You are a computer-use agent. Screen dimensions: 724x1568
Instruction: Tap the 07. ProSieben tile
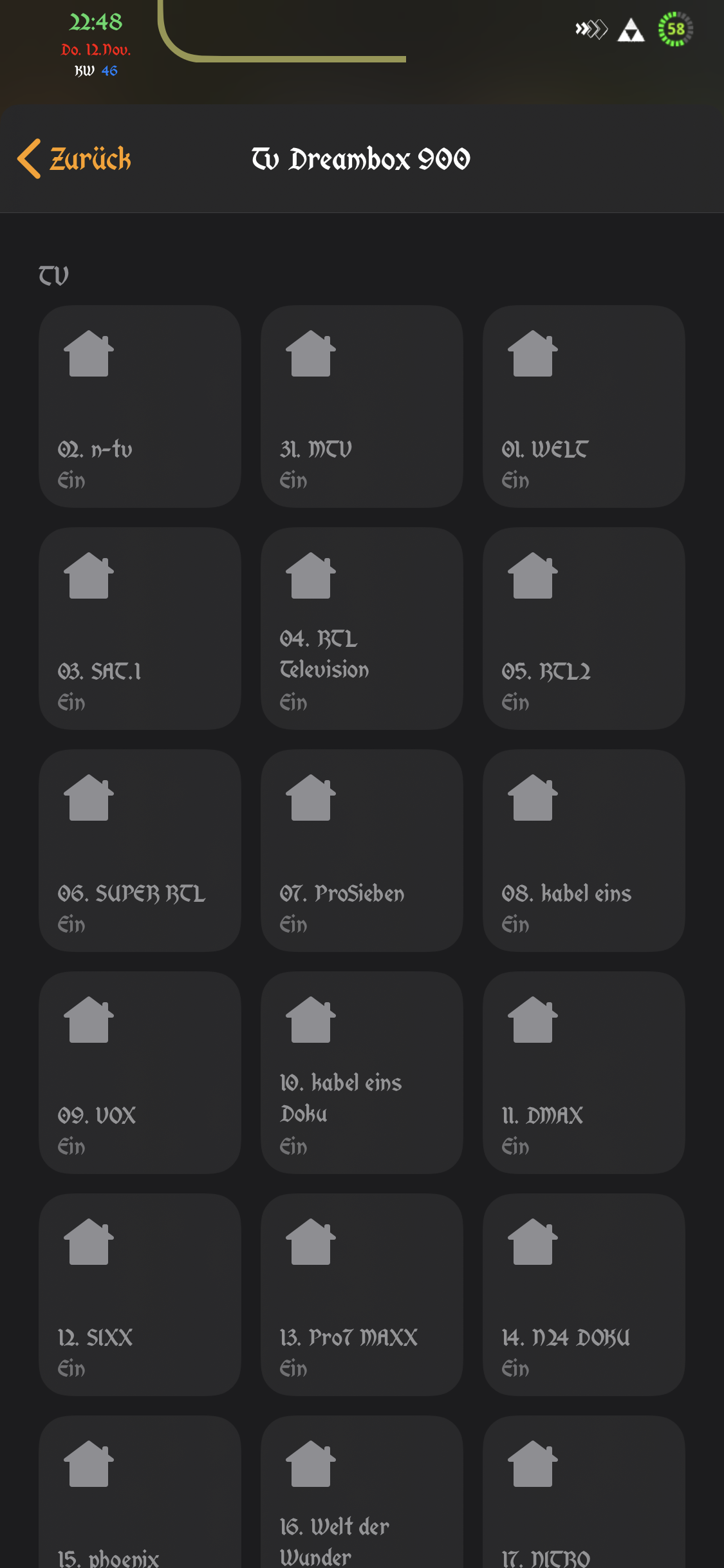click(x=362, y=850)
